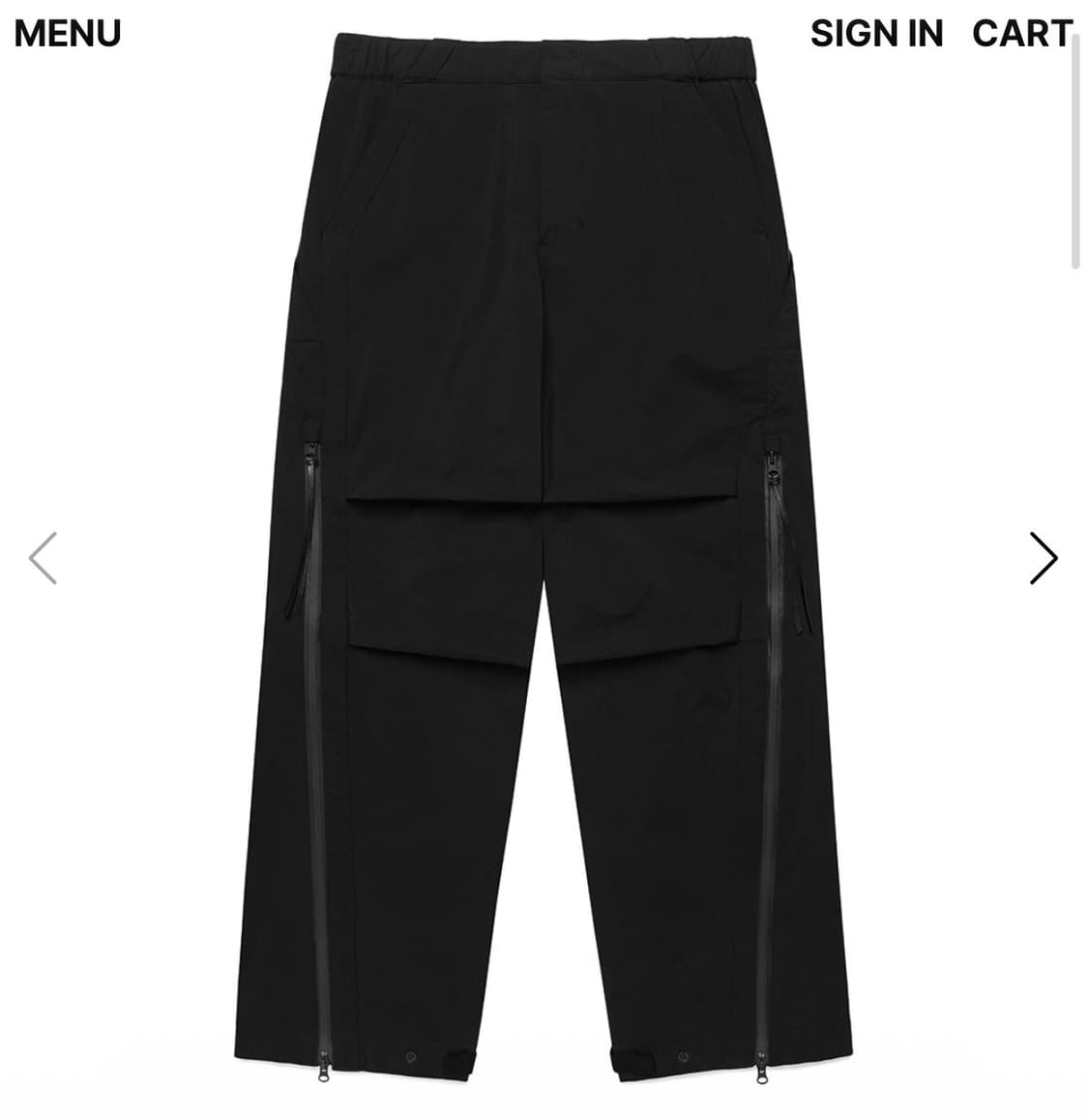
Task: Click CART in the header
Action: tap(1021, 33)
